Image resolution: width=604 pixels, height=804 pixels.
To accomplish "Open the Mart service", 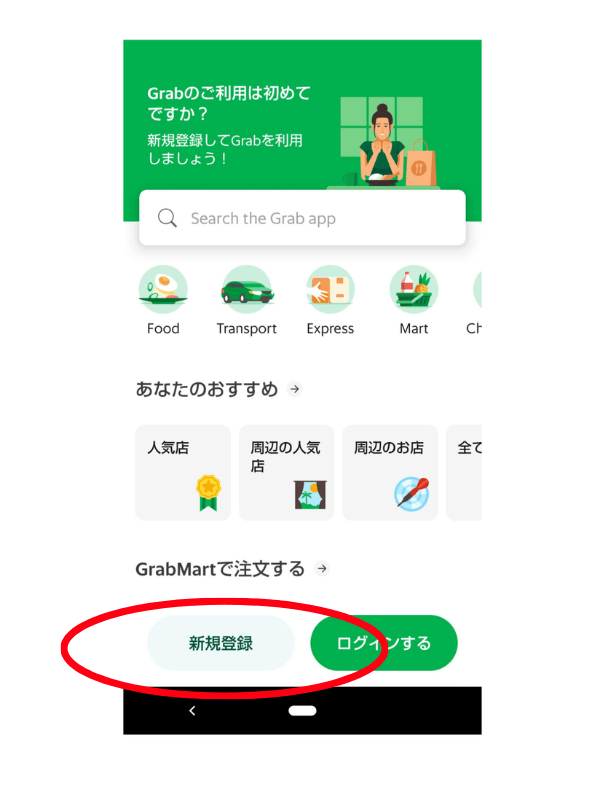I will tap(413, 299).
